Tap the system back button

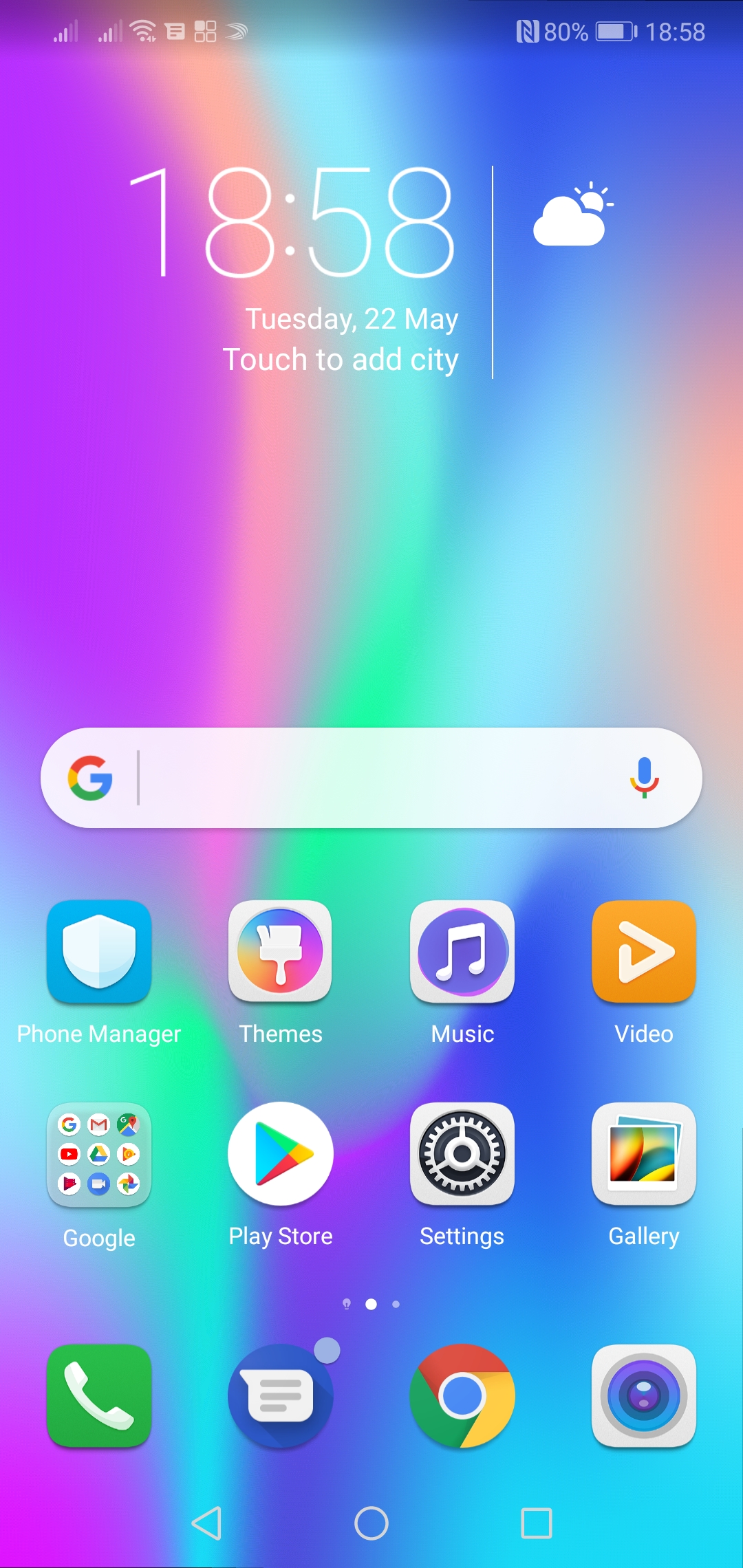pyautogui.click(x=206, y=1523)
